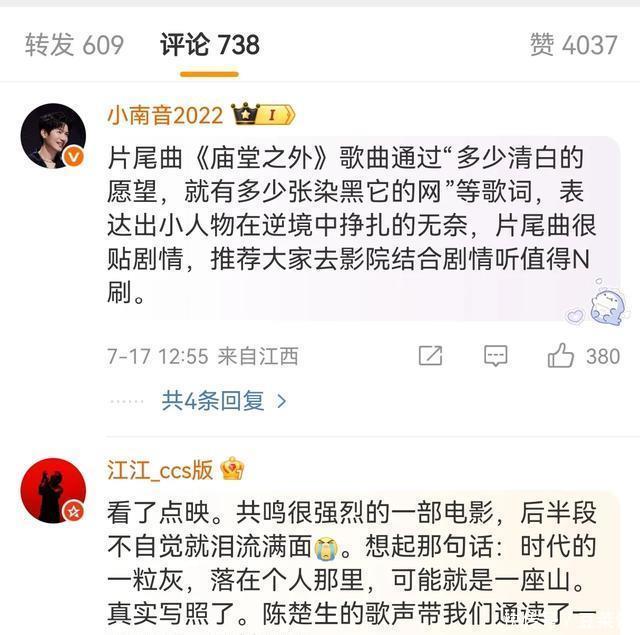Open the 赞 4037 likes tab
640x635 pixels.
point(573,45)
